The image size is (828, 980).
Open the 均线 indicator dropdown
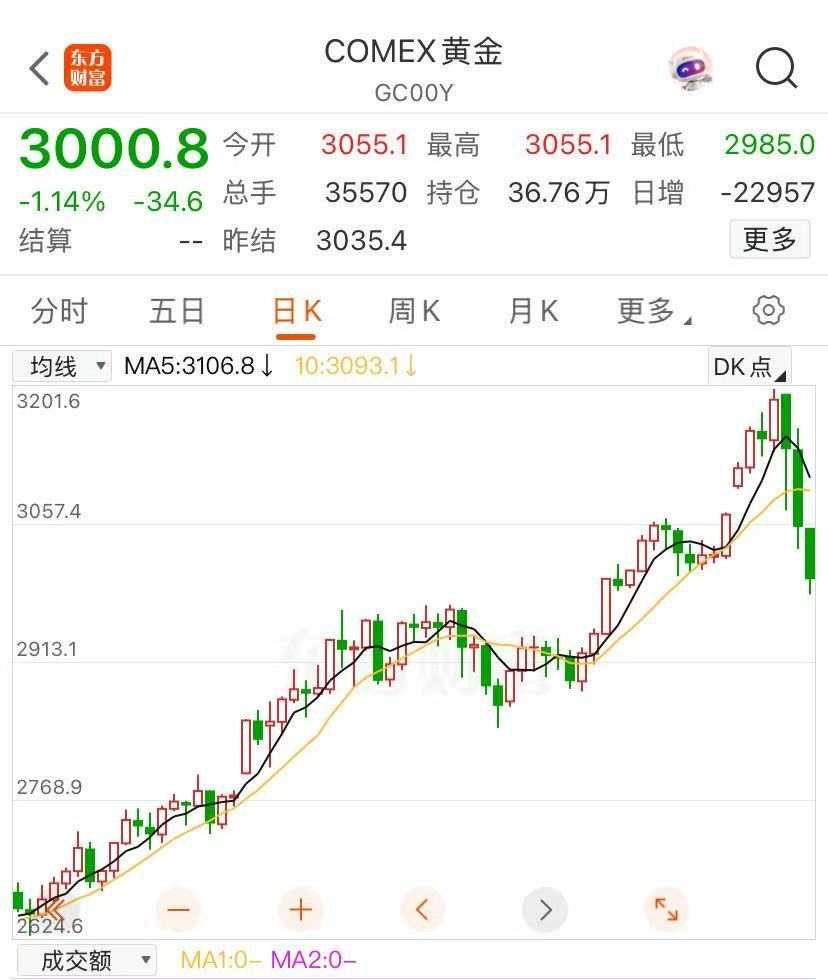tap(62, 366)
